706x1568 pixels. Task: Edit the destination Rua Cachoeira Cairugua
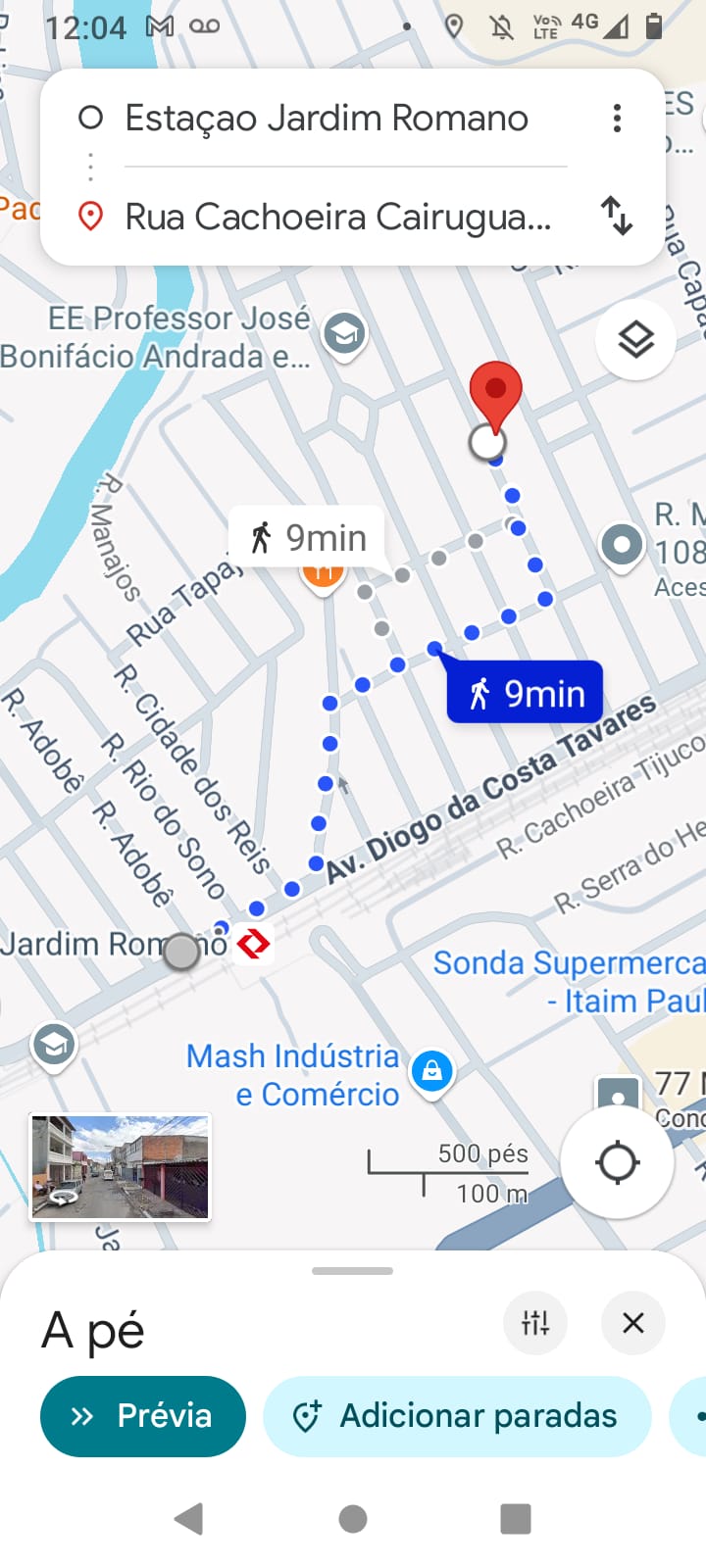[x=338, y=217]
